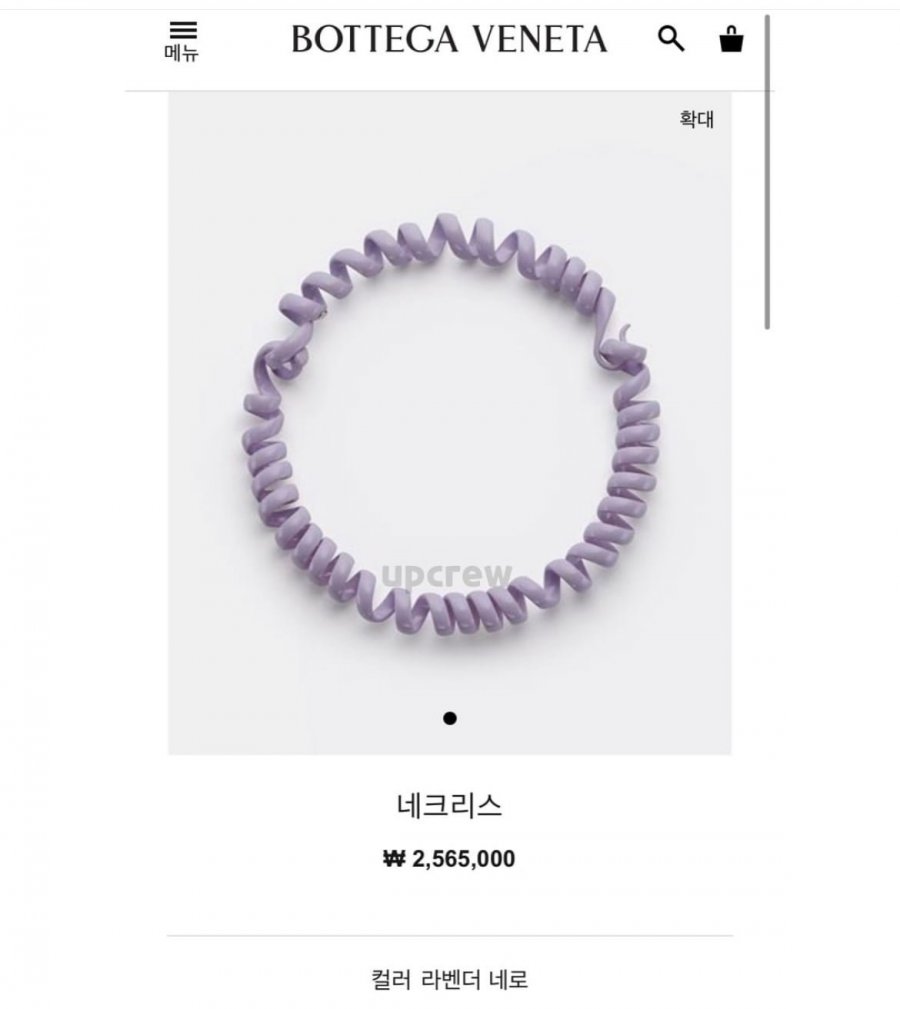The image size is (900, 1009).
Task: Open the lavender necklace product photo
Action: (x=449, y=430)
